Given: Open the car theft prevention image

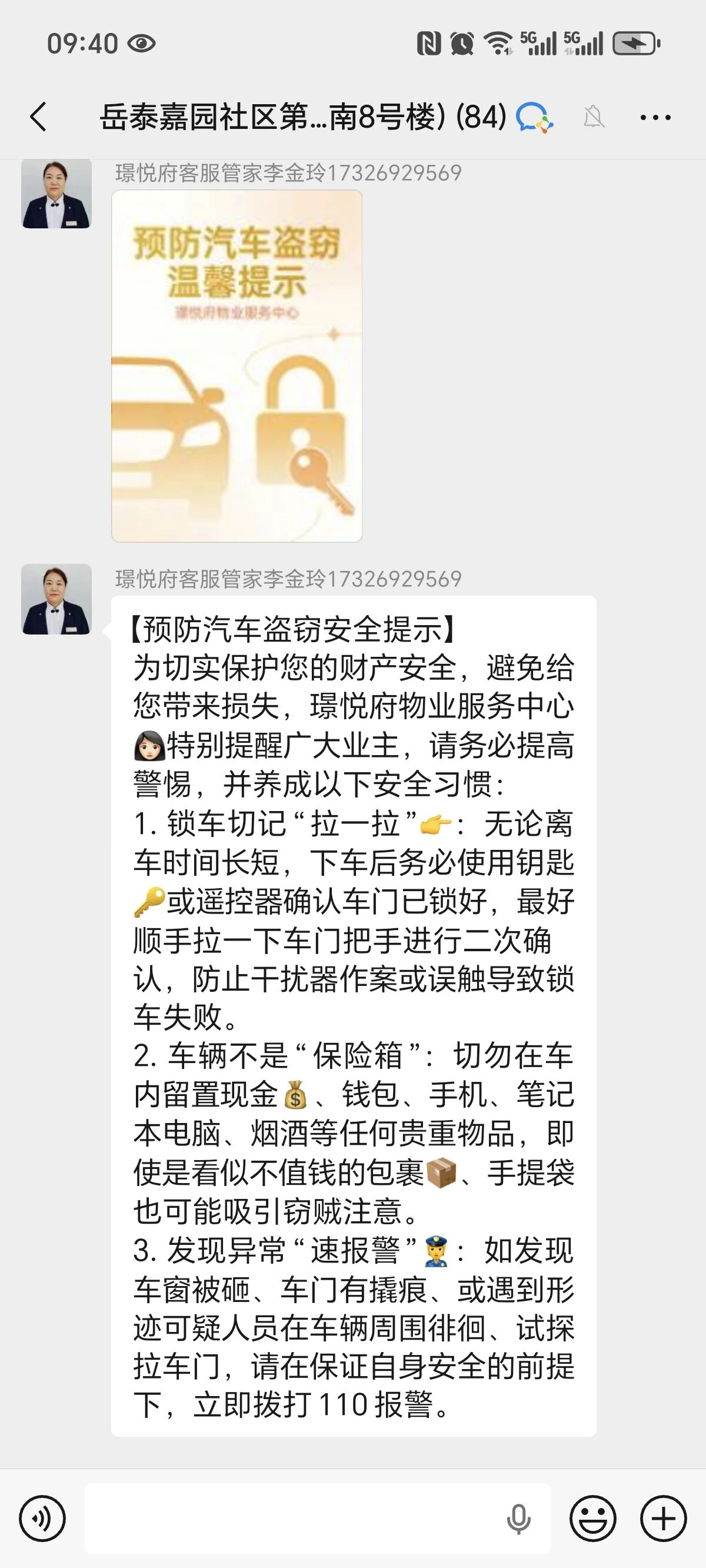Looking at the screenshot, I should click(x=237, y=366).
